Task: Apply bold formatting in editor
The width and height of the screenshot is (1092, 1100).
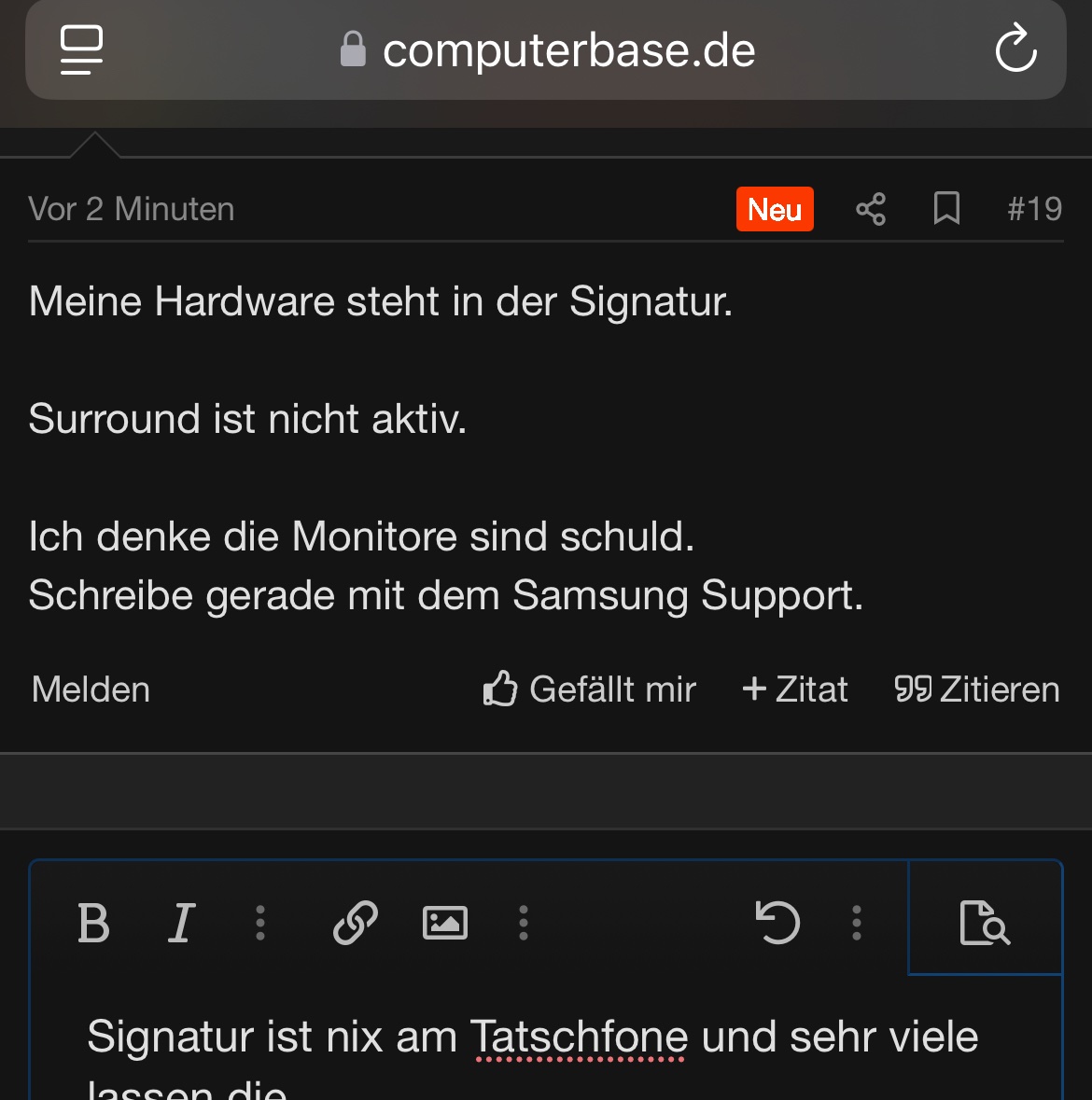Action: [93, 923]
